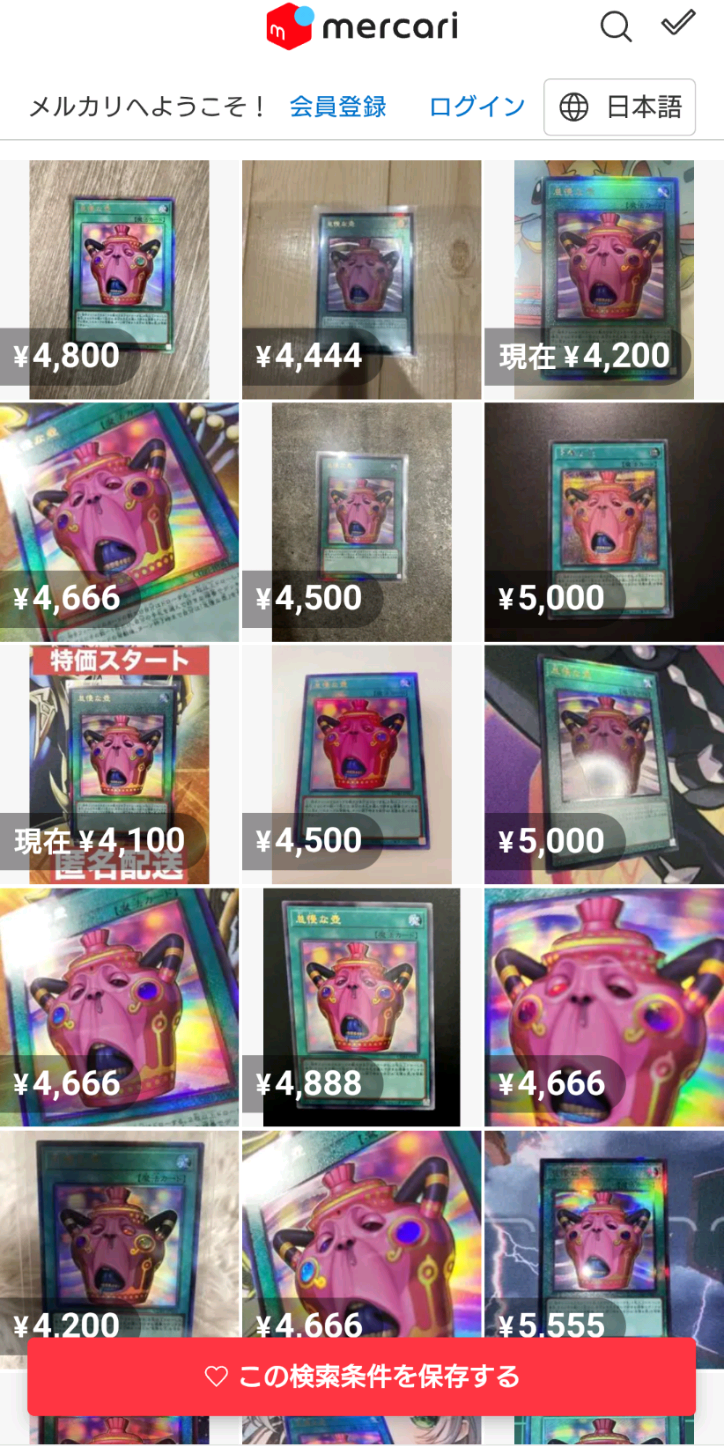Open 会員登録 sign-up link
This screenshot has height=1447, width=724.
tap(338, 107)
